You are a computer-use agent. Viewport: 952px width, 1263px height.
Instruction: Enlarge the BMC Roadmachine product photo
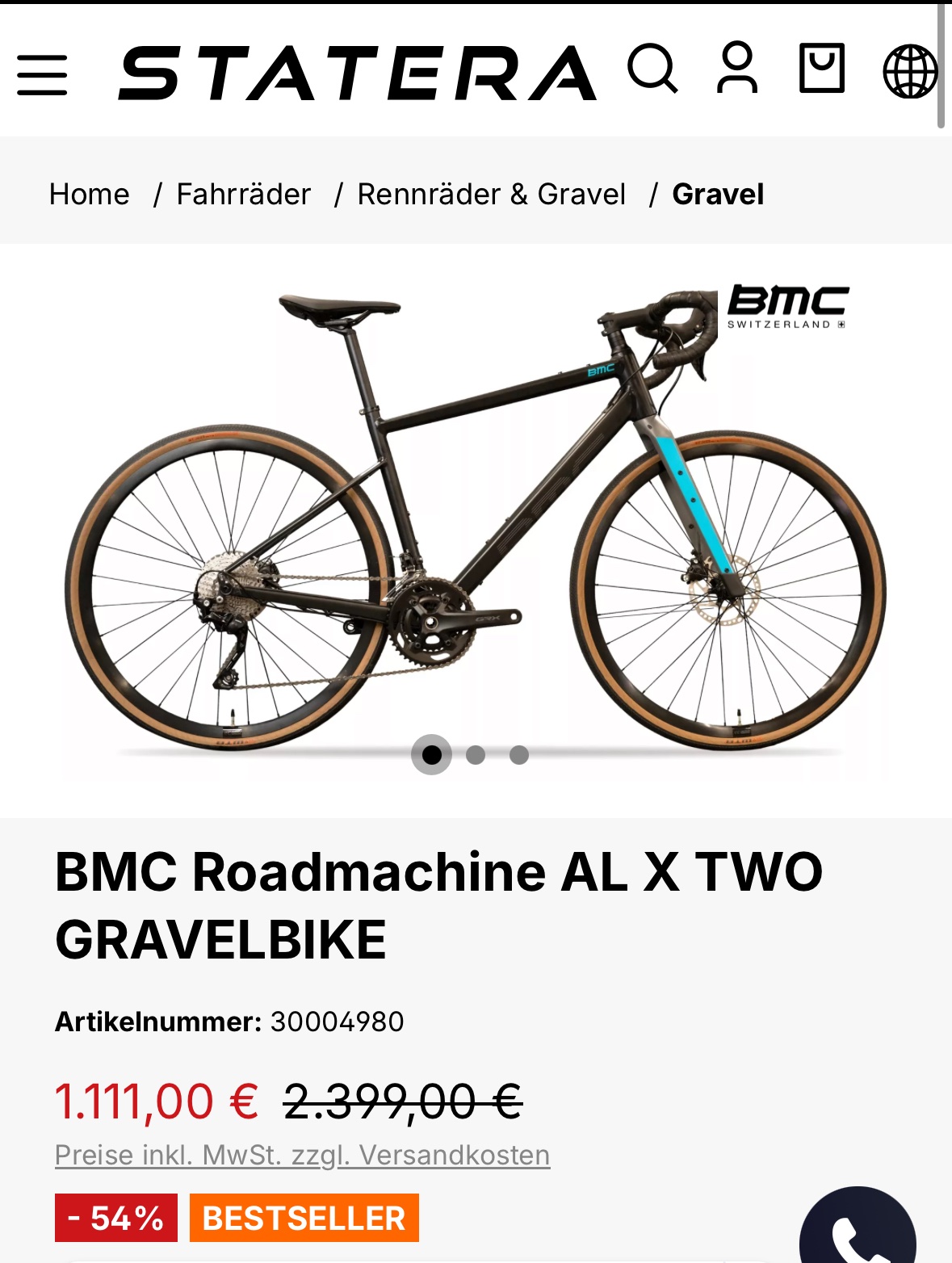point(475,517)
